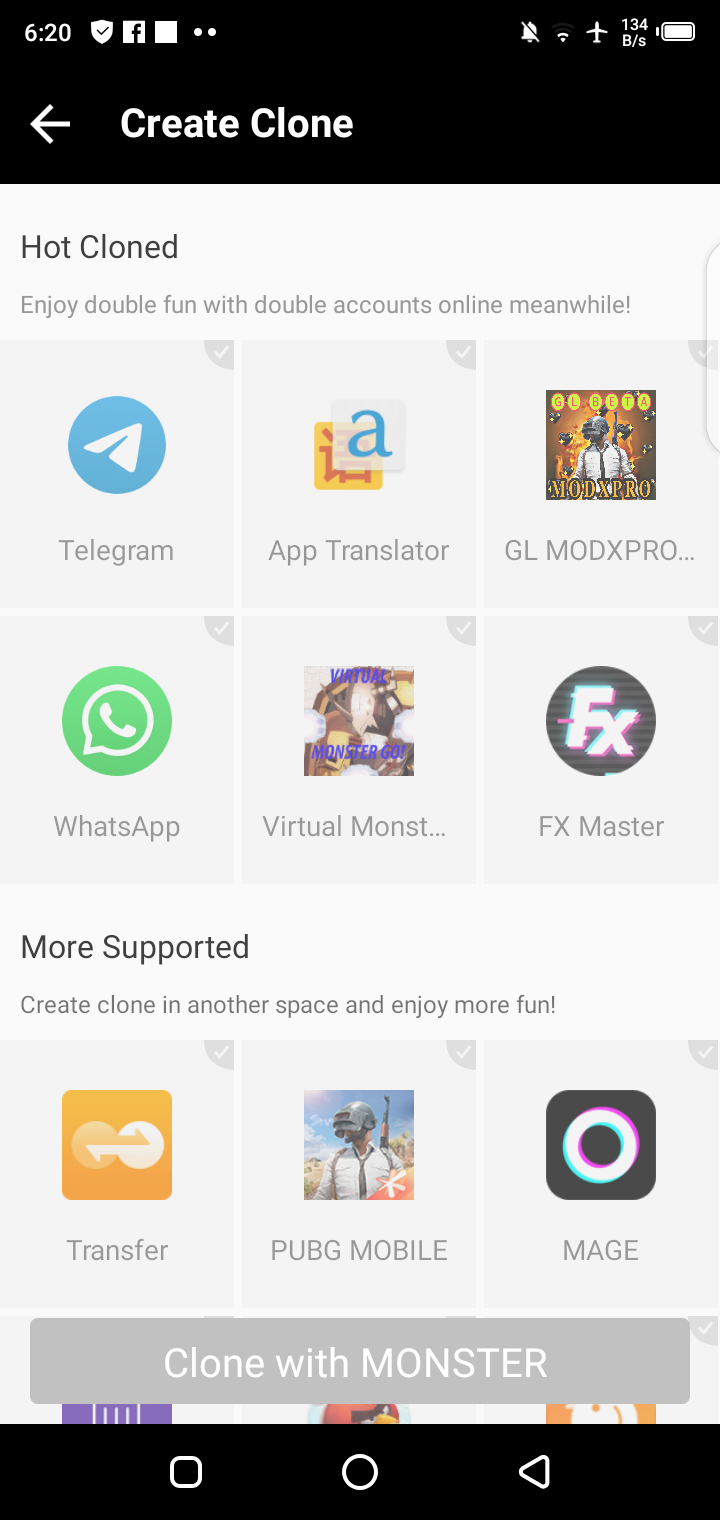This screenshot has height=1520, width=720.
Task: Select FX Master for cloning
Action: tap(601, 750)
